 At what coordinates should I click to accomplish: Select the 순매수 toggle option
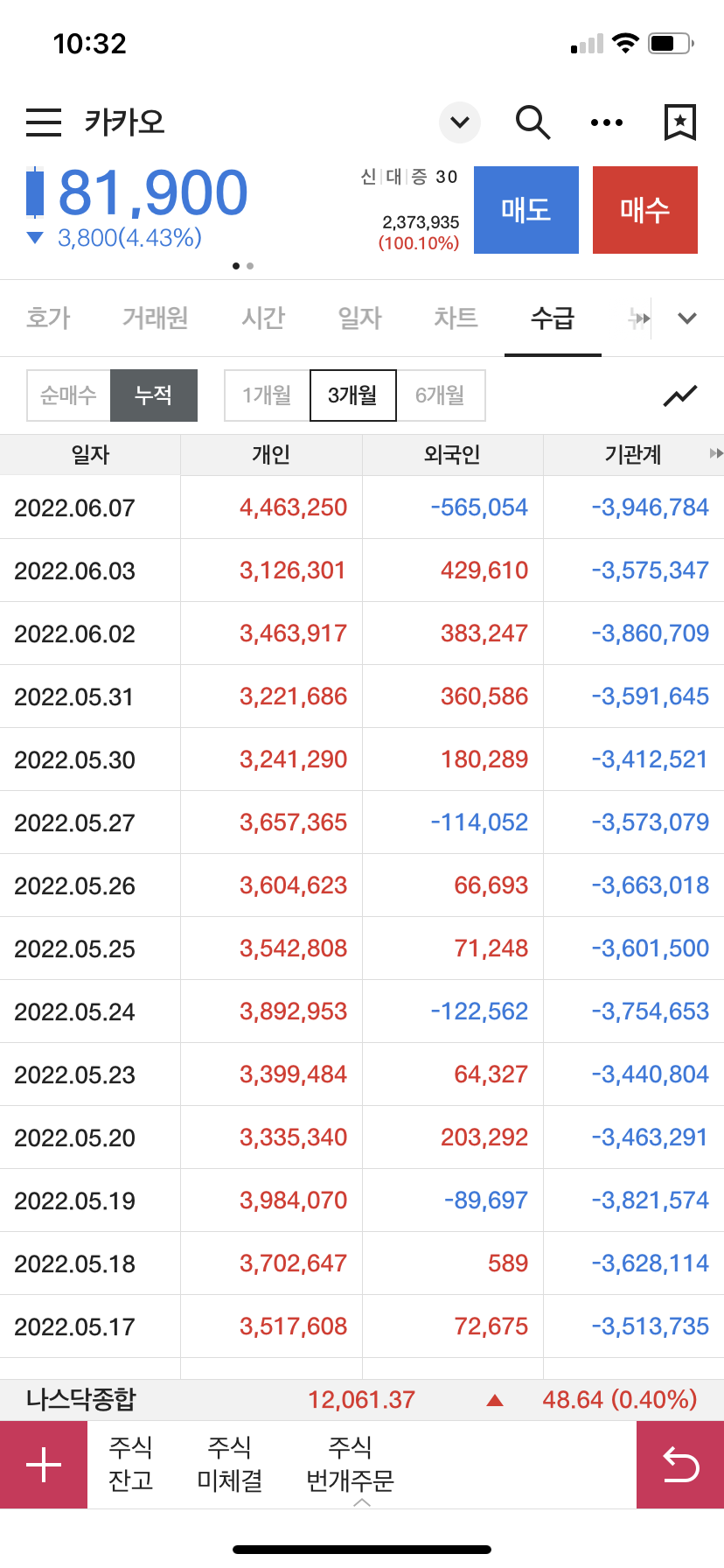[70, 395]
